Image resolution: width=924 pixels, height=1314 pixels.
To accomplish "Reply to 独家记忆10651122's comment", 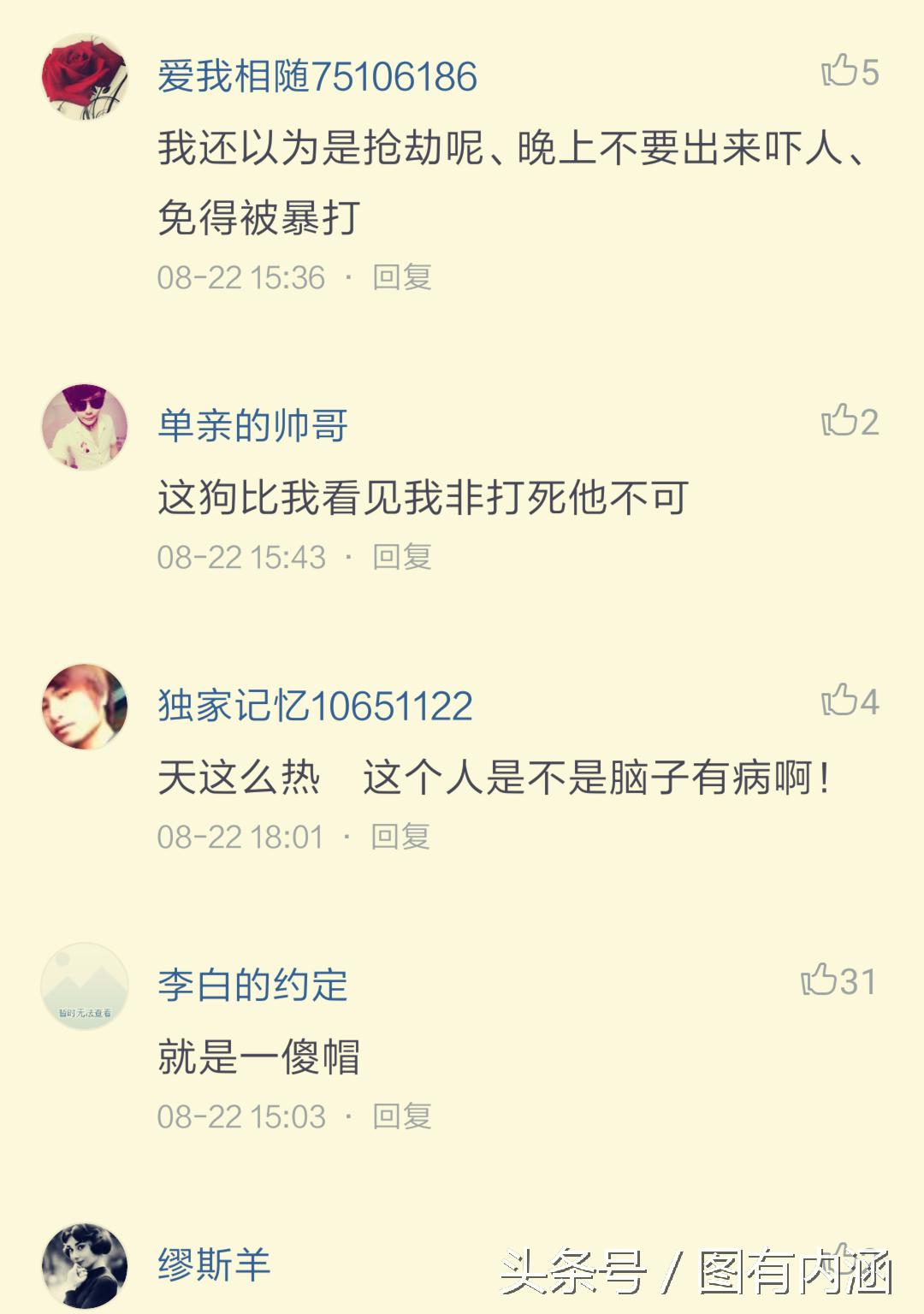I will click(x=400, y=837).
